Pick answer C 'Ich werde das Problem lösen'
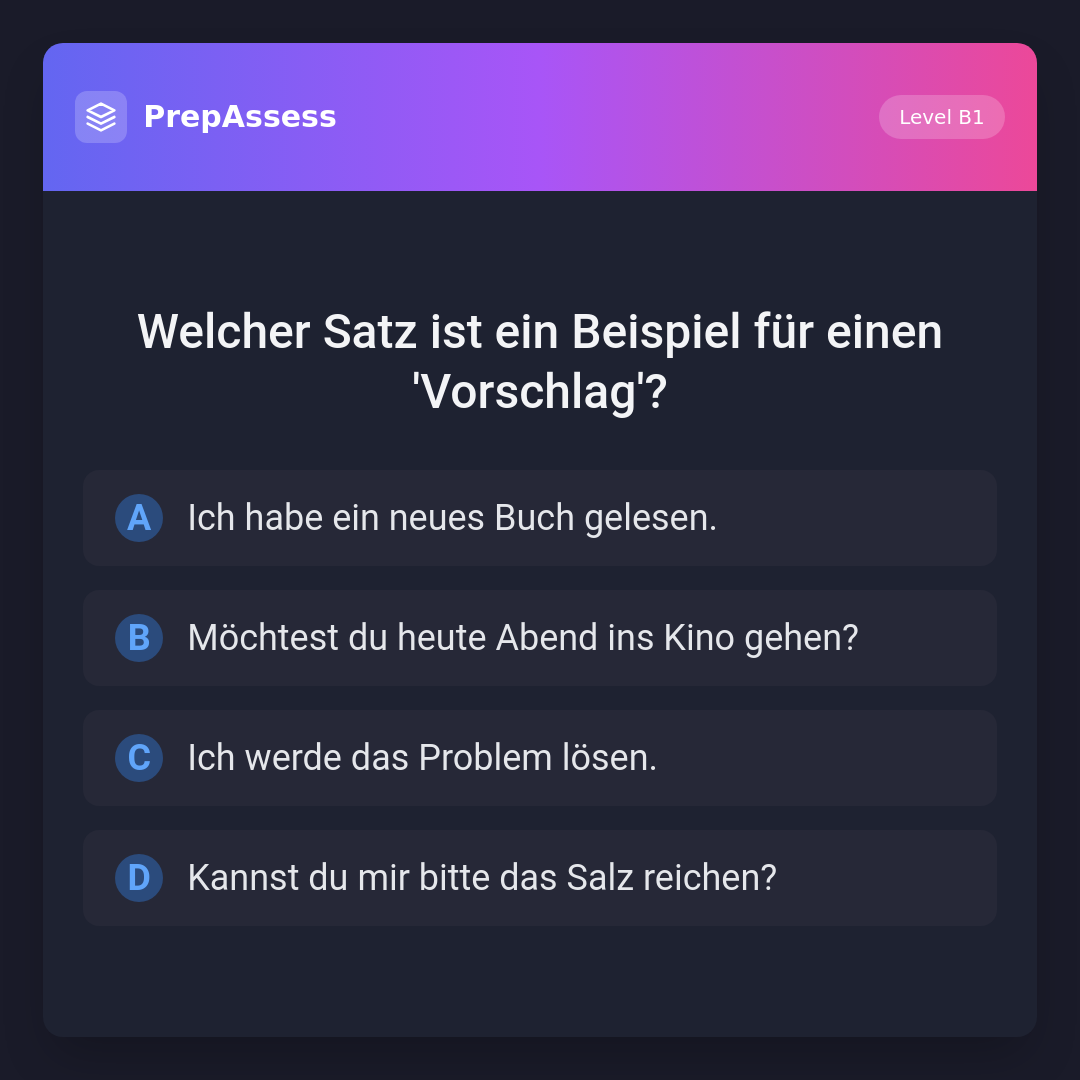This screenshot has width=1080, height=1080. (540, 758)
